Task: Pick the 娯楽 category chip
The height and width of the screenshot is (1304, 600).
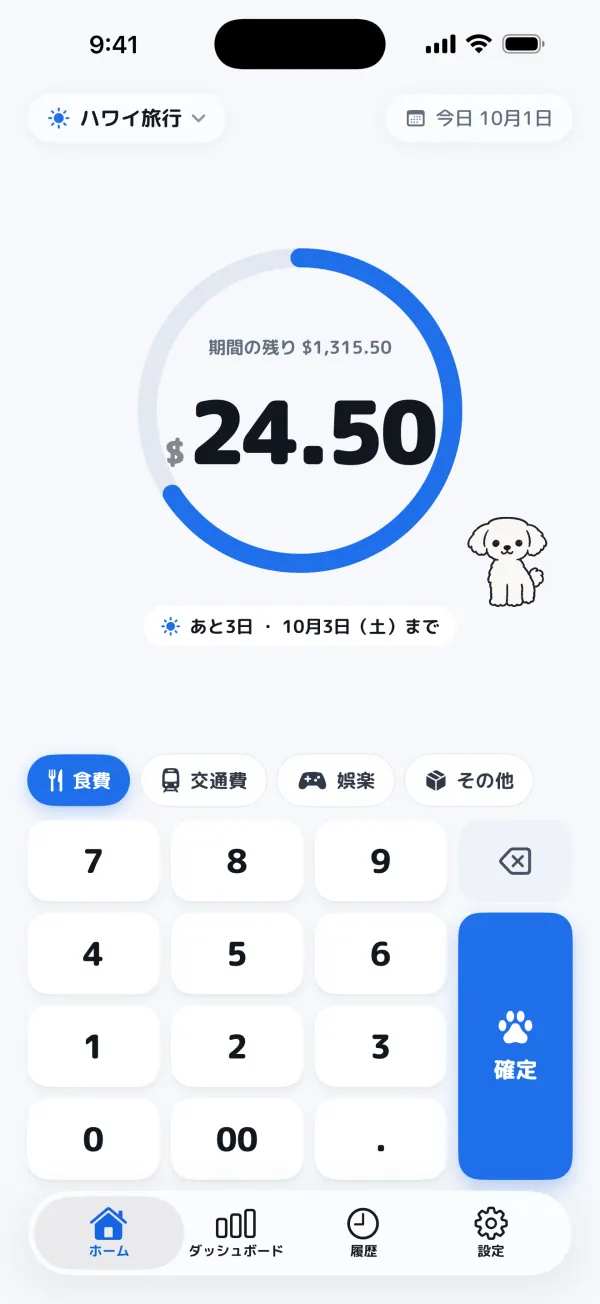Action: pos(336,780)
